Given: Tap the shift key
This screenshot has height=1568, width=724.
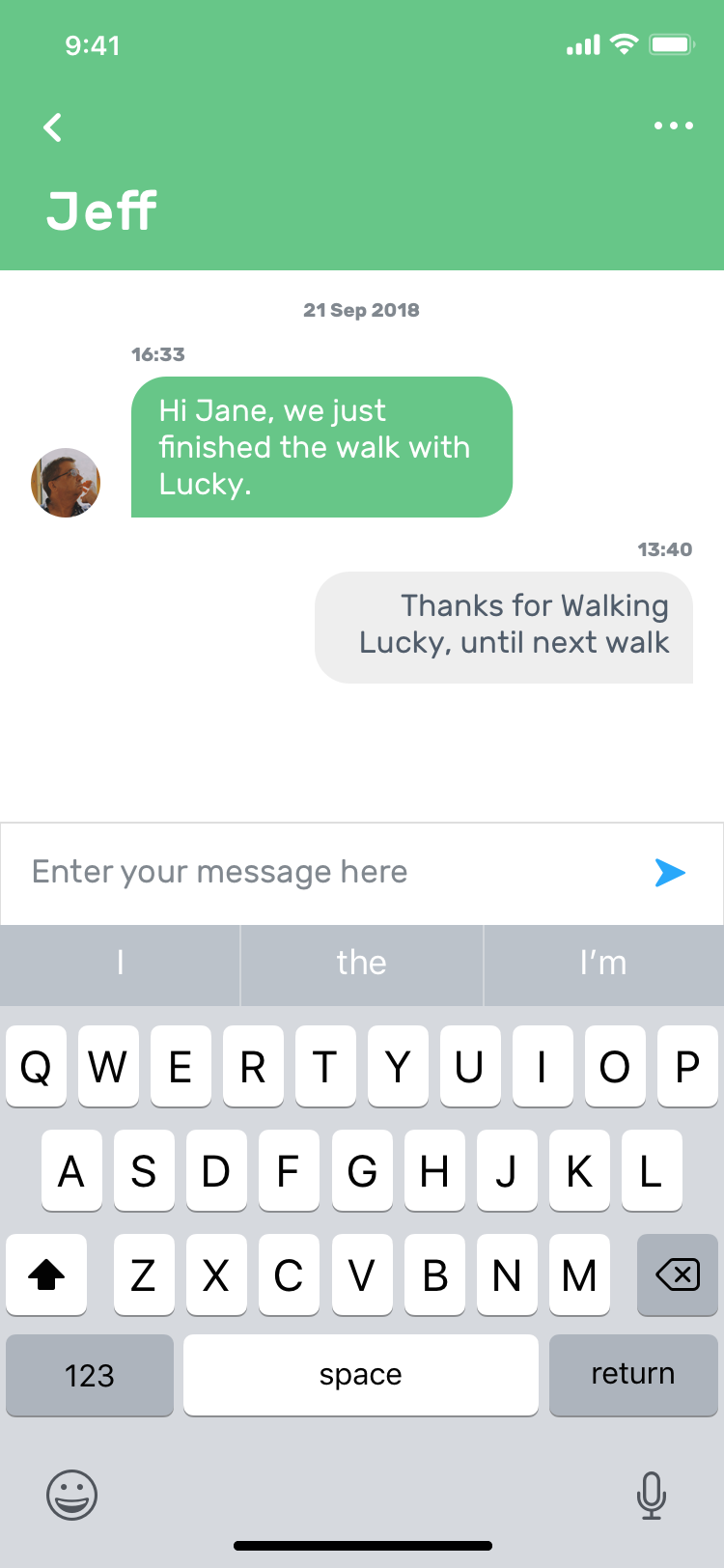Looking at the screenshot, I should [x=46, y=1274].
